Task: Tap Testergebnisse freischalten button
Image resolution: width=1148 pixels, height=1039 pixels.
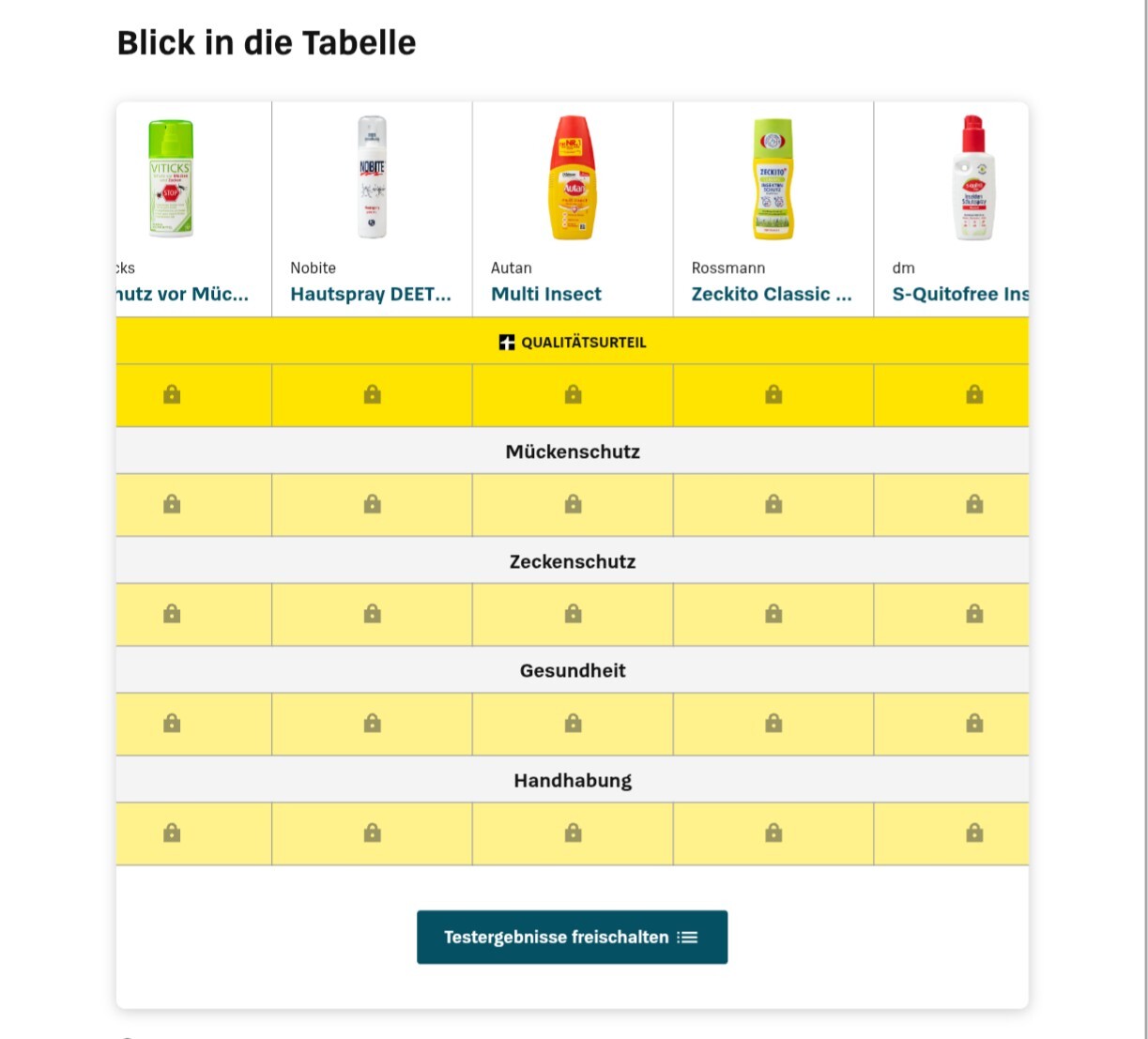Action: tap(572, 937)
